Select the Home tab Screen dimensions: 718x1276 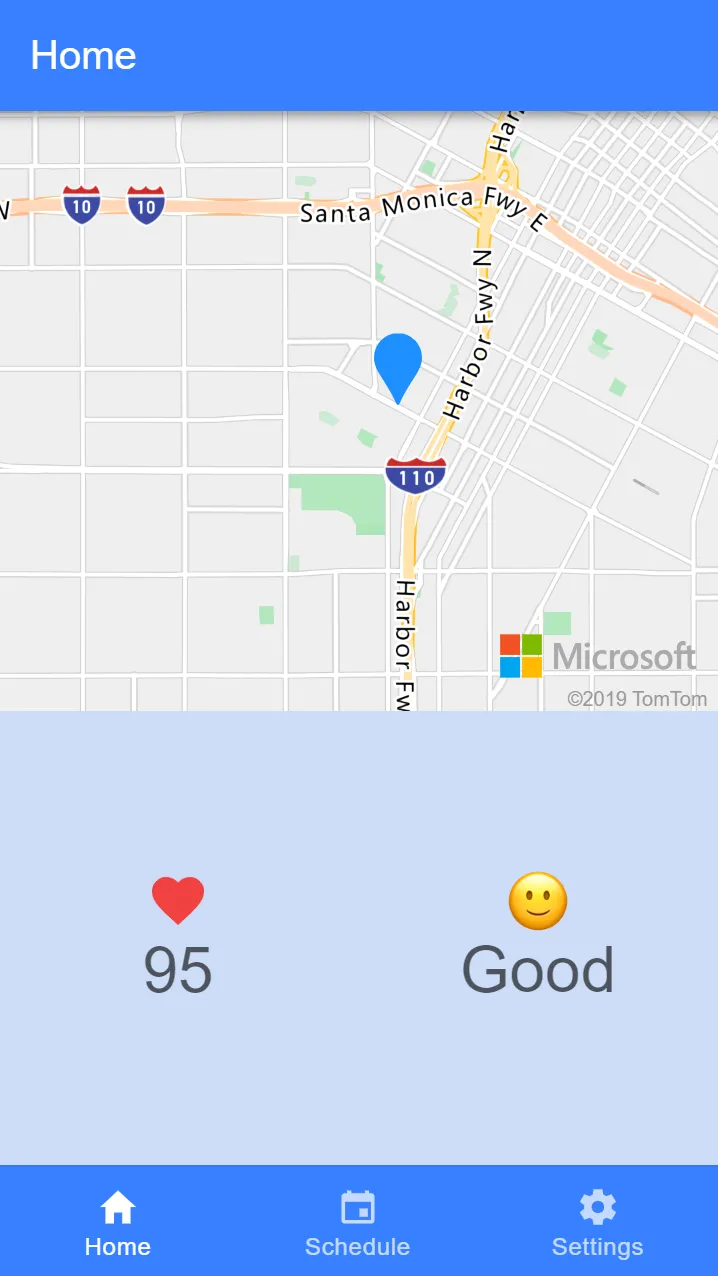click(x=118, y=1222)
